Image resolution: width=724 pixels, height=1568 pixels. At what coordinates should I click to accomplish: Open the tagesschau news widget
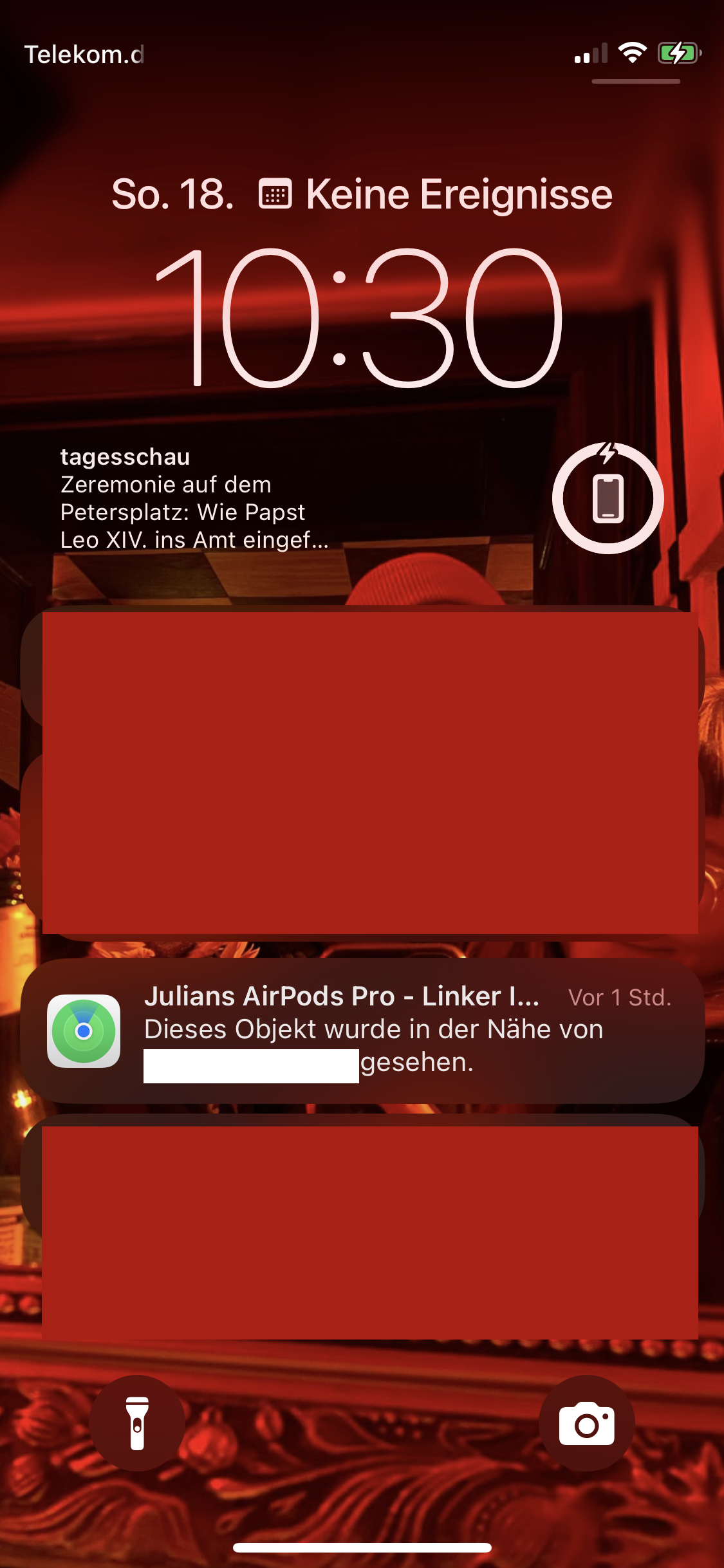tap(194, 498)
